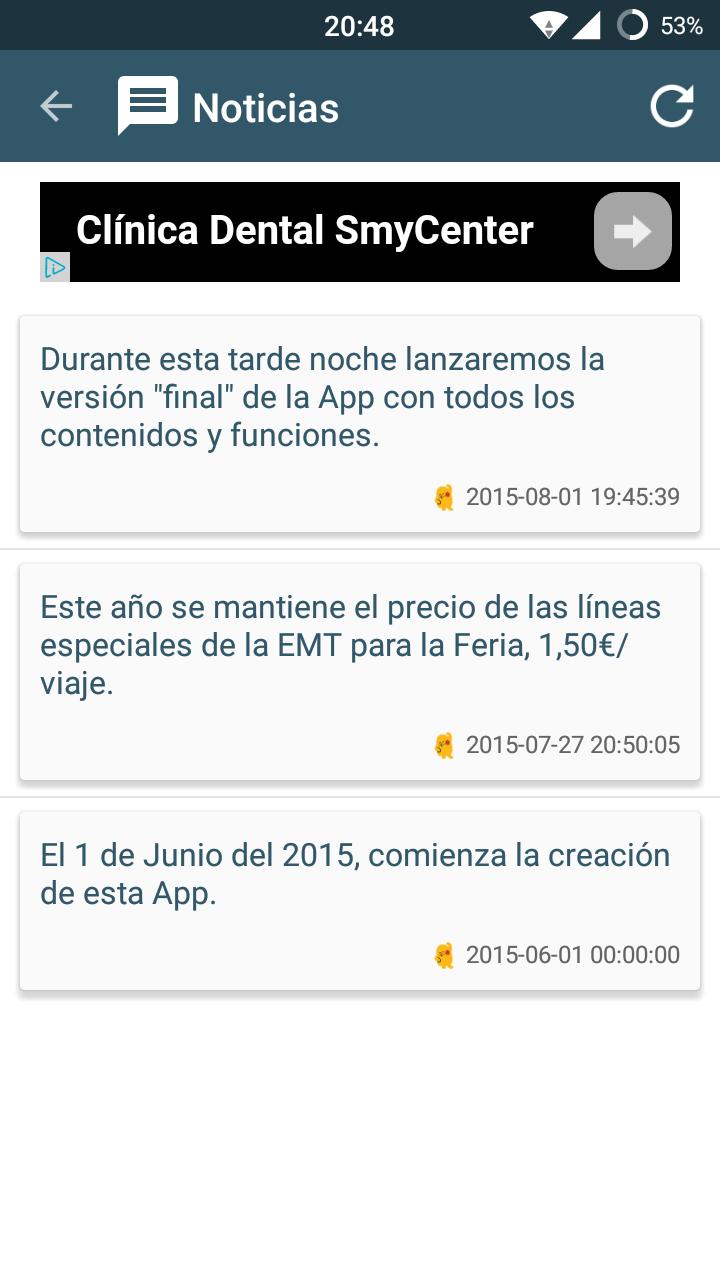Go back using the arrow icon
The width and height of the screenshot is (720, 1280).
pyautogui.click(x=56, y=107)
